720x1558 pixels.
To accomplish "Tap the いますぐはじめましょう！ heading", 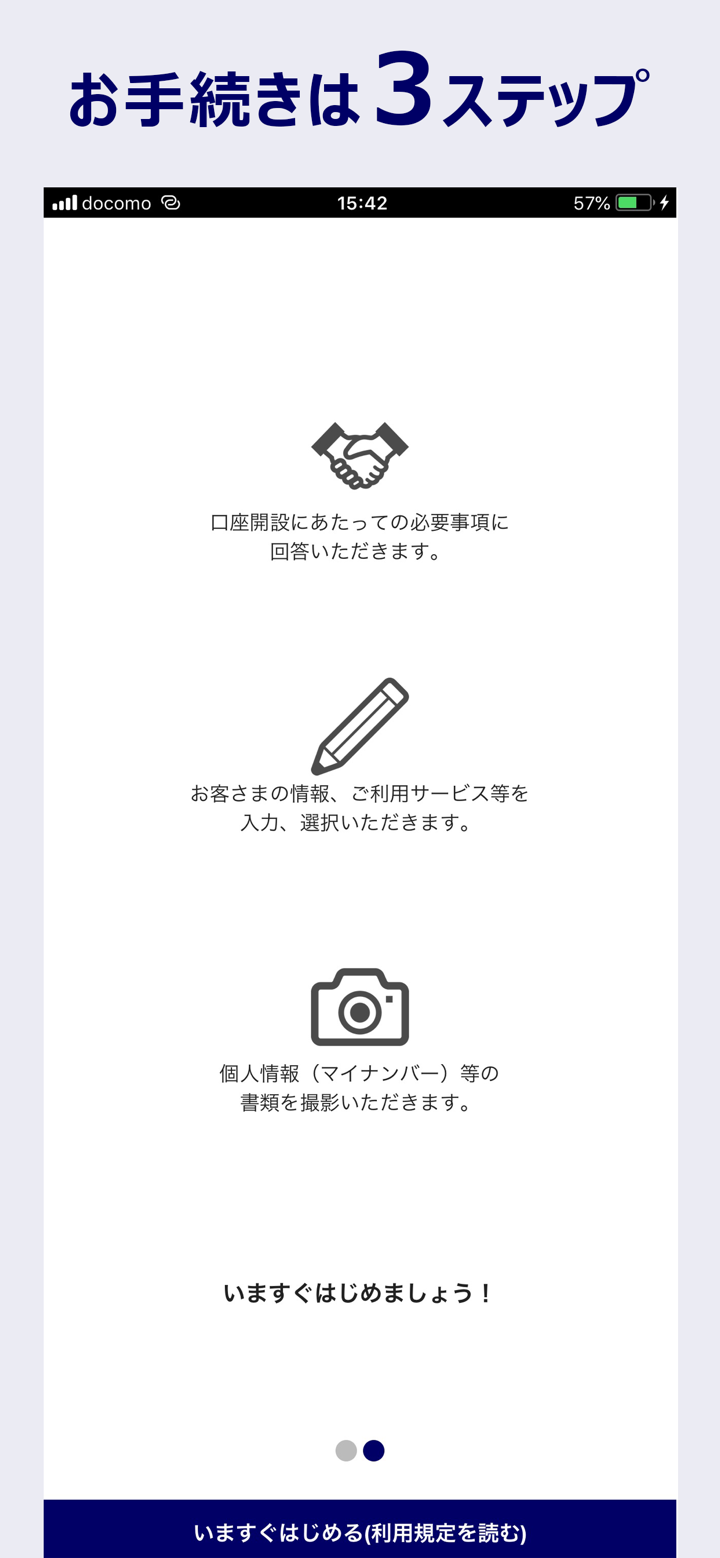I will [x=360, y=1291].
